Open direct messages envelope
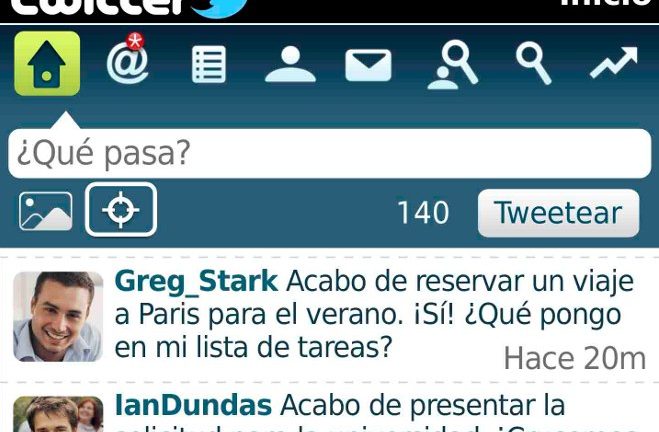 (368, 66)
